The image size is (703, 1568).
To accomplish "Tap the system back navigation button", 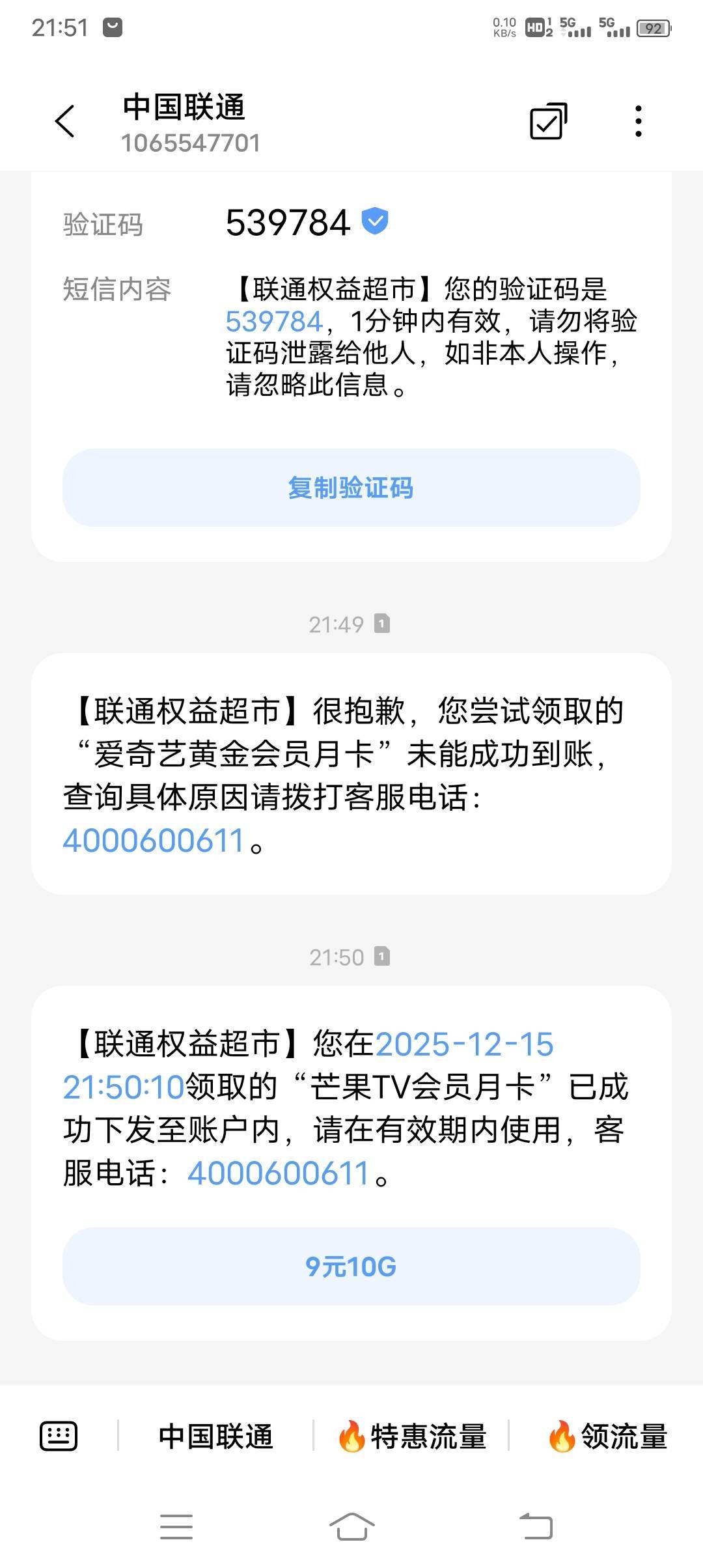I will [x=536, y=1526].
